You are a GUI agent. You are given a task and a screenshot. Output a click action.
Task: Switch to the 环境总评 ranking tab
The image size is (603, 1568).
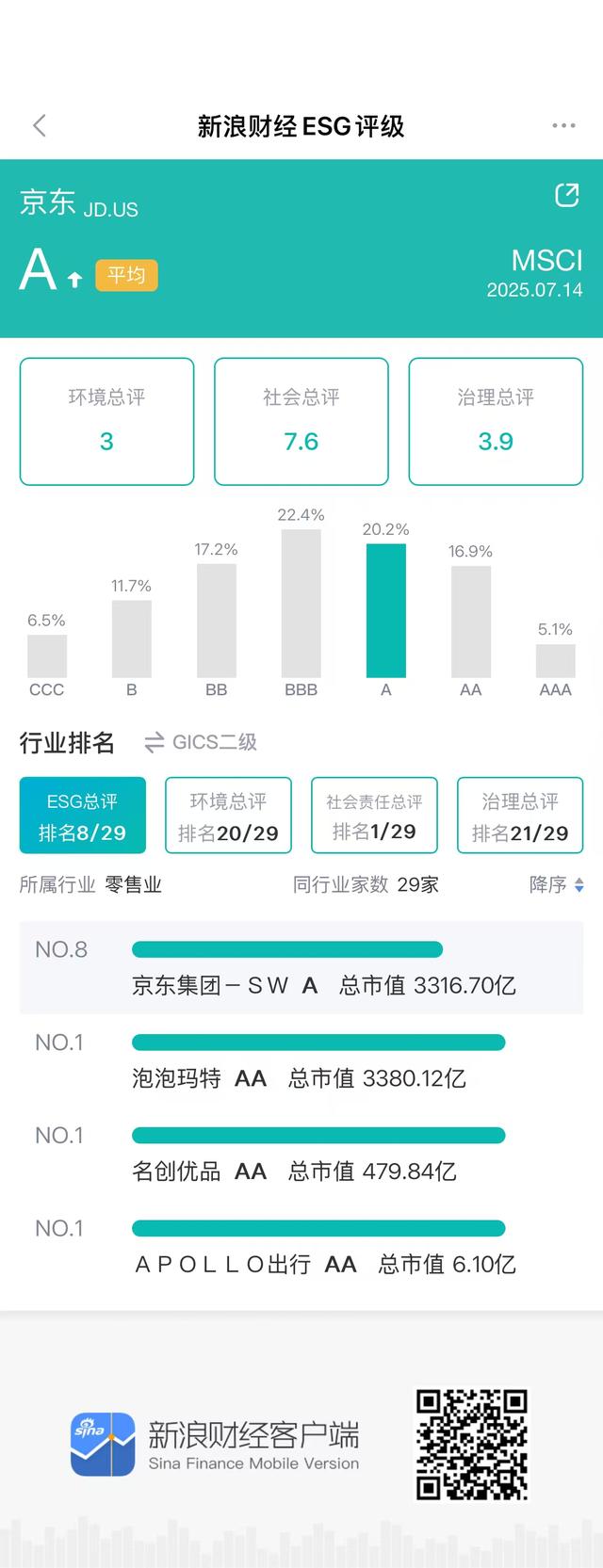[228, 816]
